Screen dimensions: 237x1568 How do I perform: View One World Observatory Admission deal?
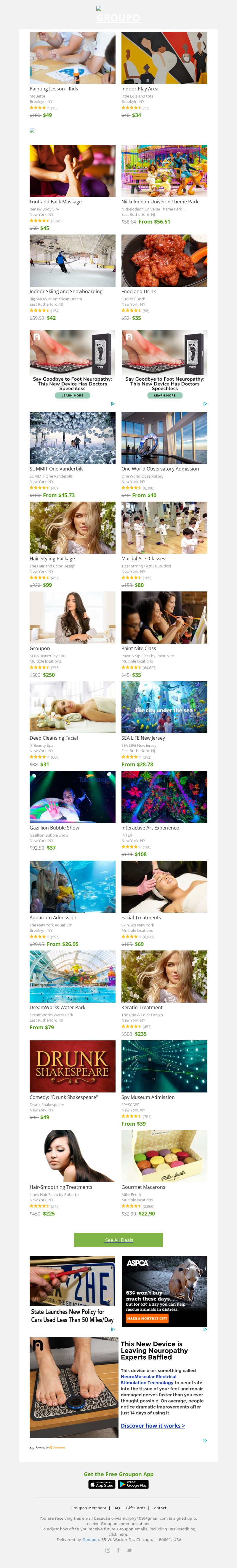pyautogui.click(x=164, y=438)
